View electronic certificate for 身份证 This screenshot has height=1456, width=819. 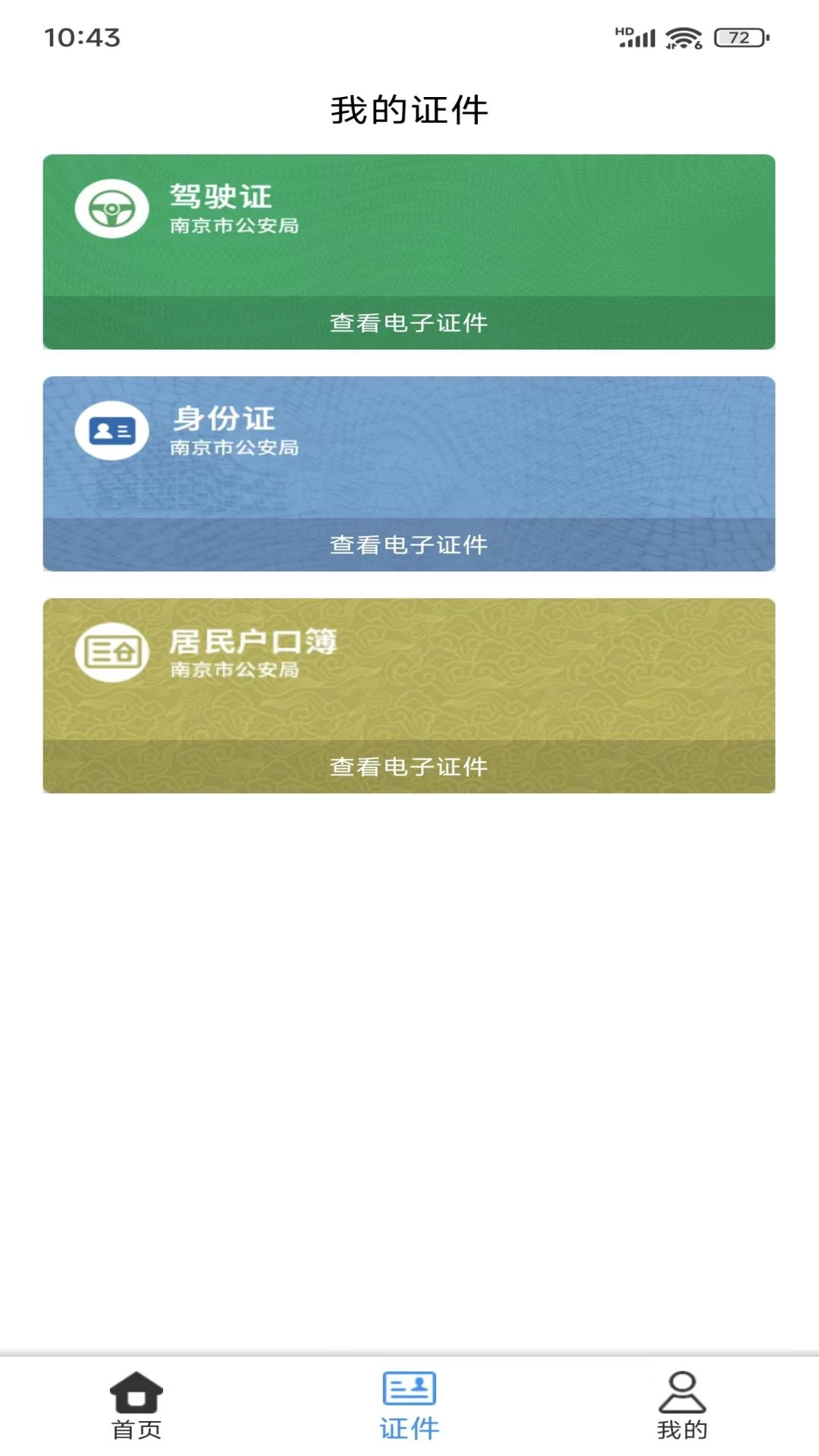point(409,545)
